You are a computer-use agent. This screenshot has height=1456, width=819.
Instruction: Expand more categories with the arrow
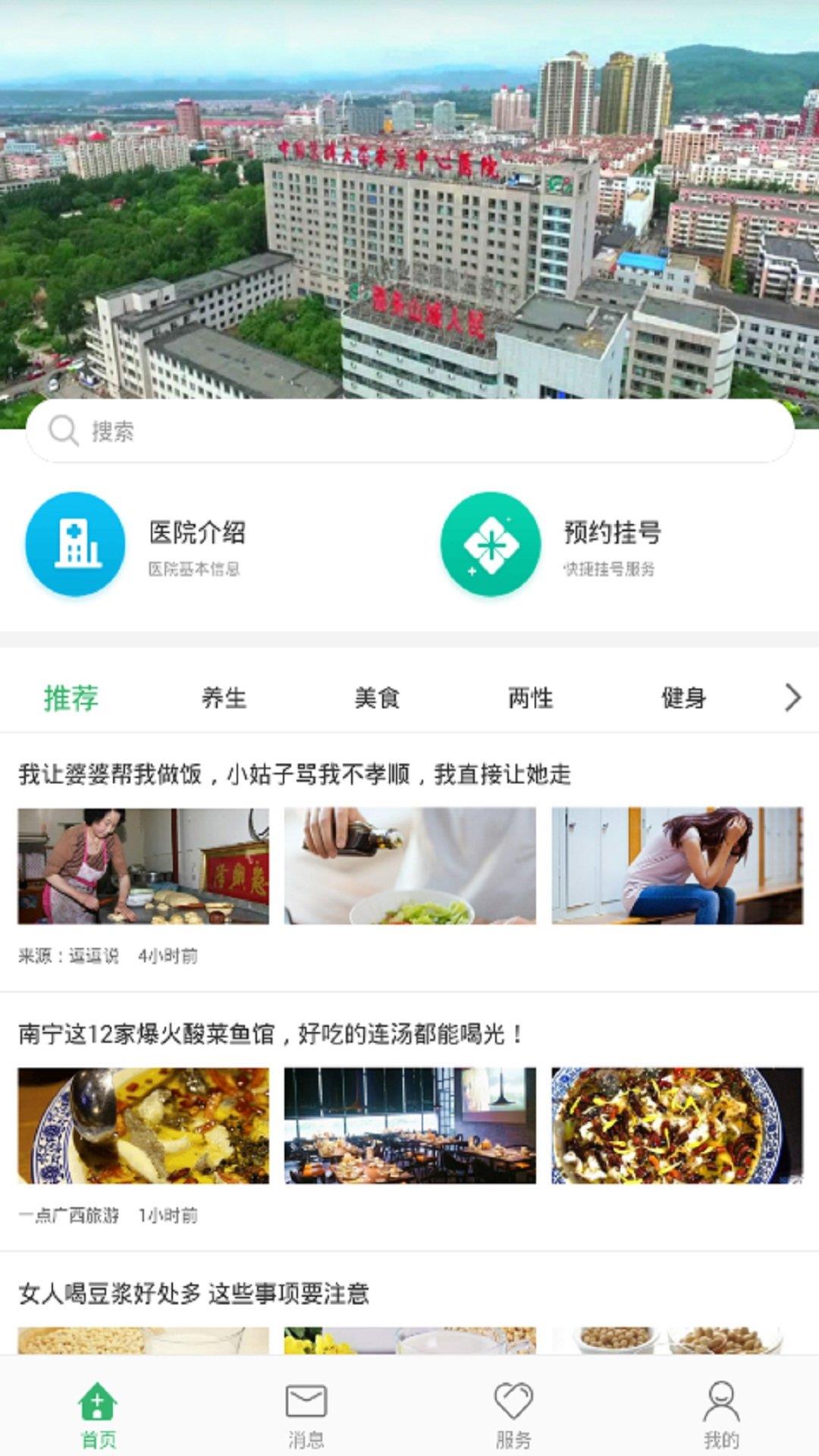coord(792,698)
